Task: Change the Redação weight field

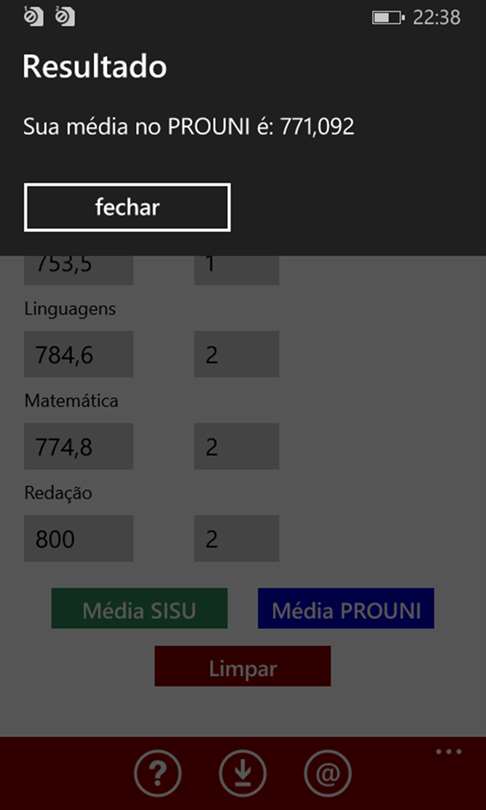Action: [237, 538]
